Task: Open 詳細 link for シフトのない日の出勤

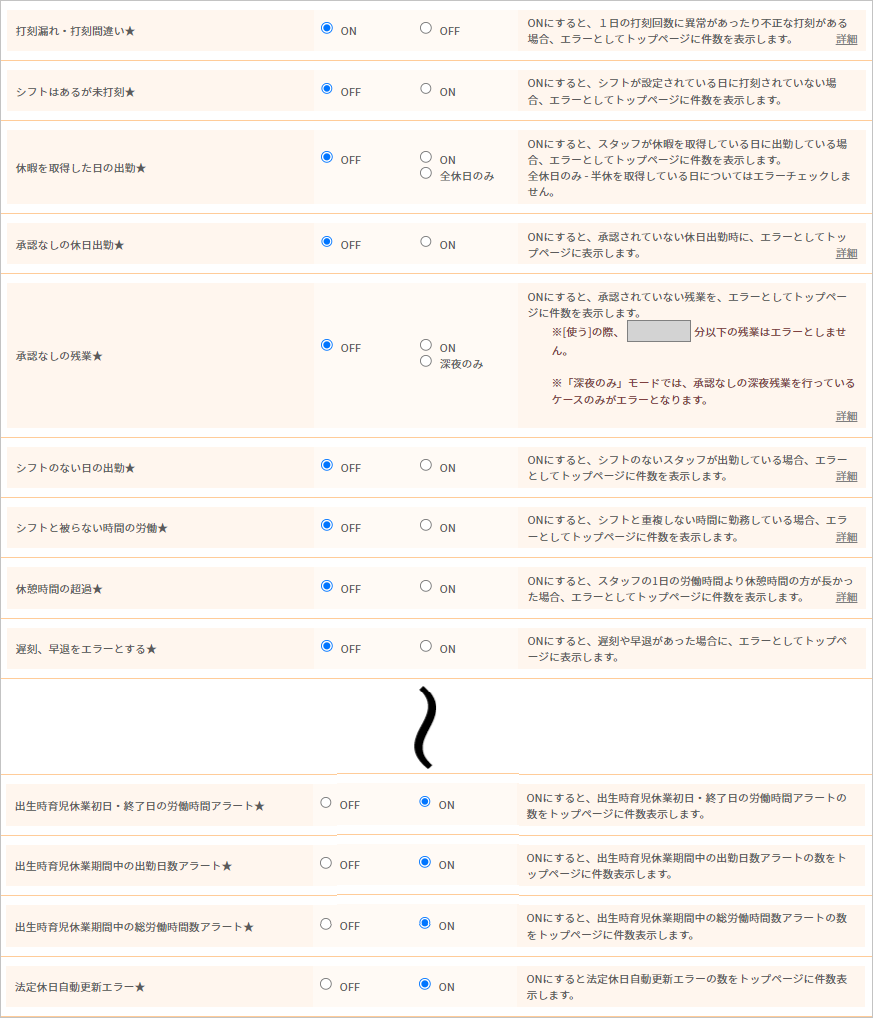Action: (846, 477)
